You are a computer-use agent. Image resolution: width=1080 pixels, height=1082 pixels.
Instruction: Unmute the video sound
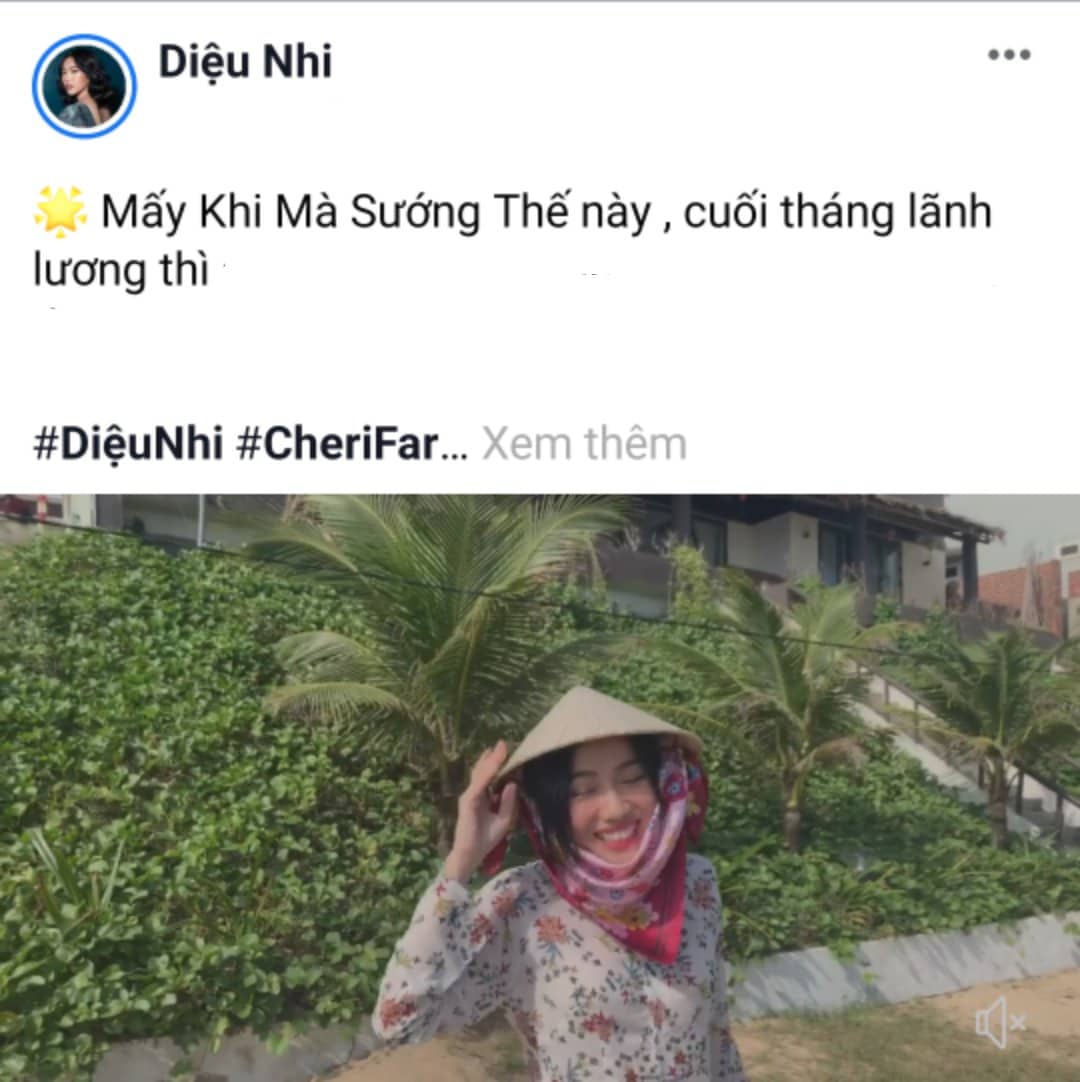[x=1000, y=1022]
